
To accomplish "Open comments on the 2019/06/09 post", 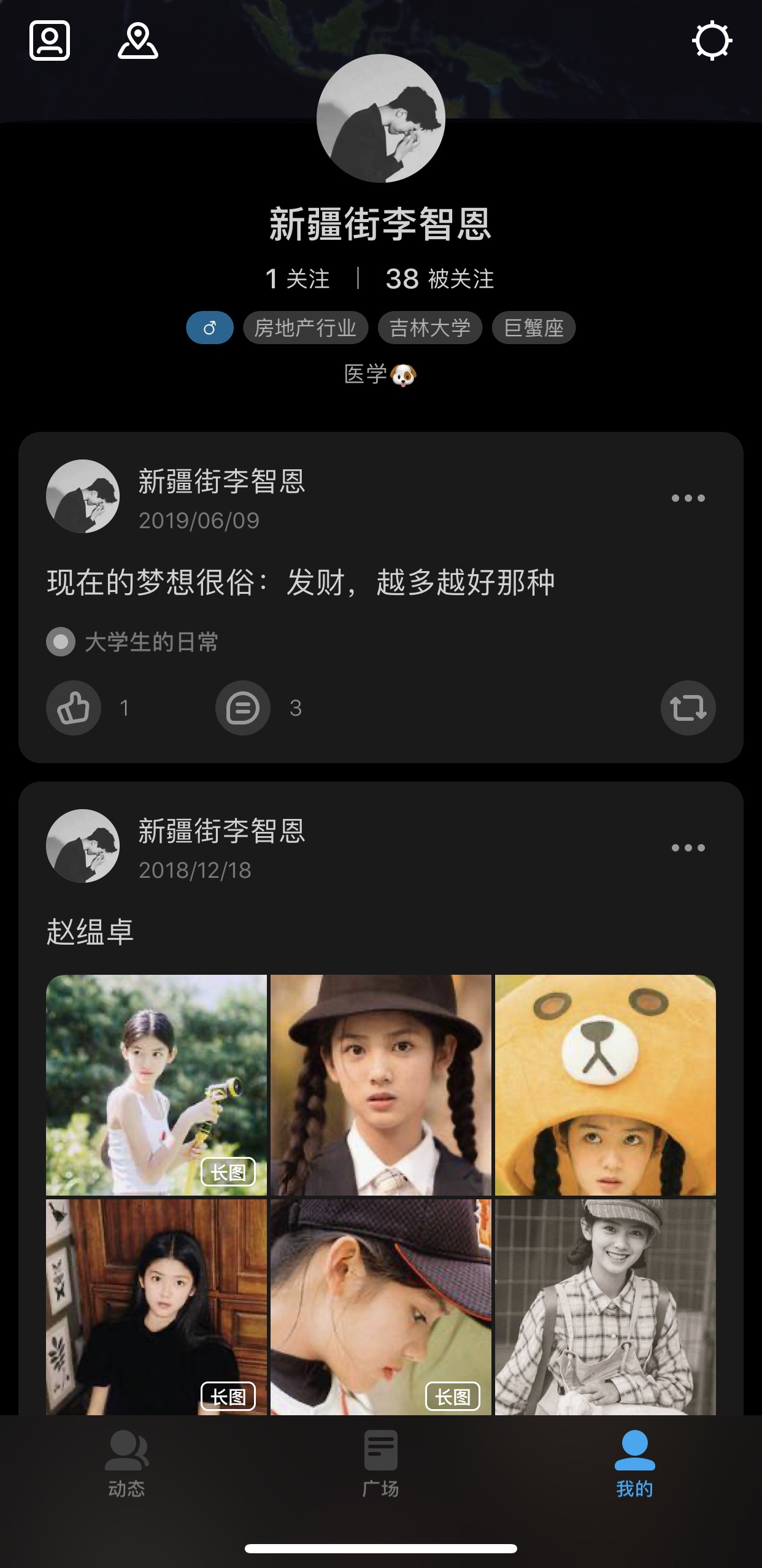I will coord(243,708).
